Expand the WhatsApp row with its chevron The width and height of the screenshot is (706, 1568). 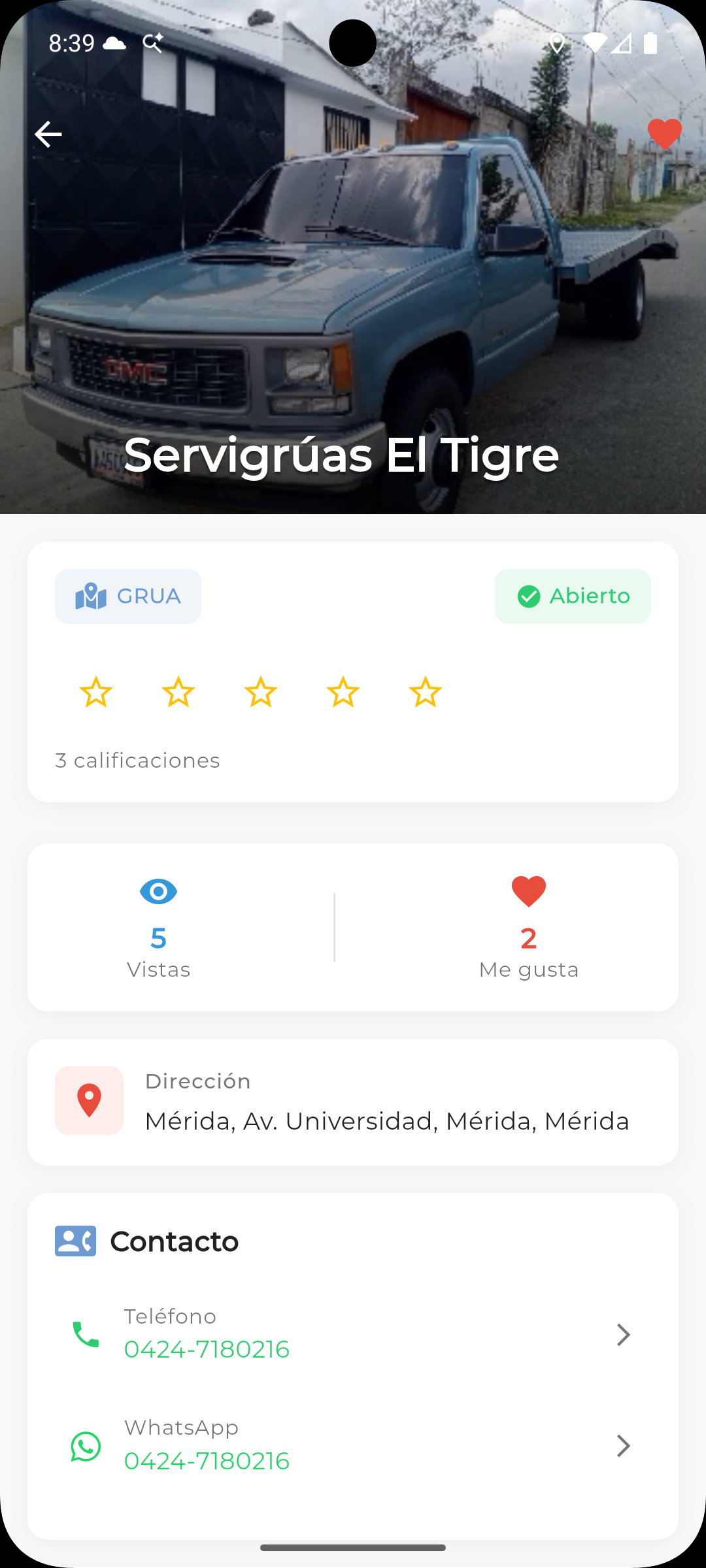(x=622, y=1446)
